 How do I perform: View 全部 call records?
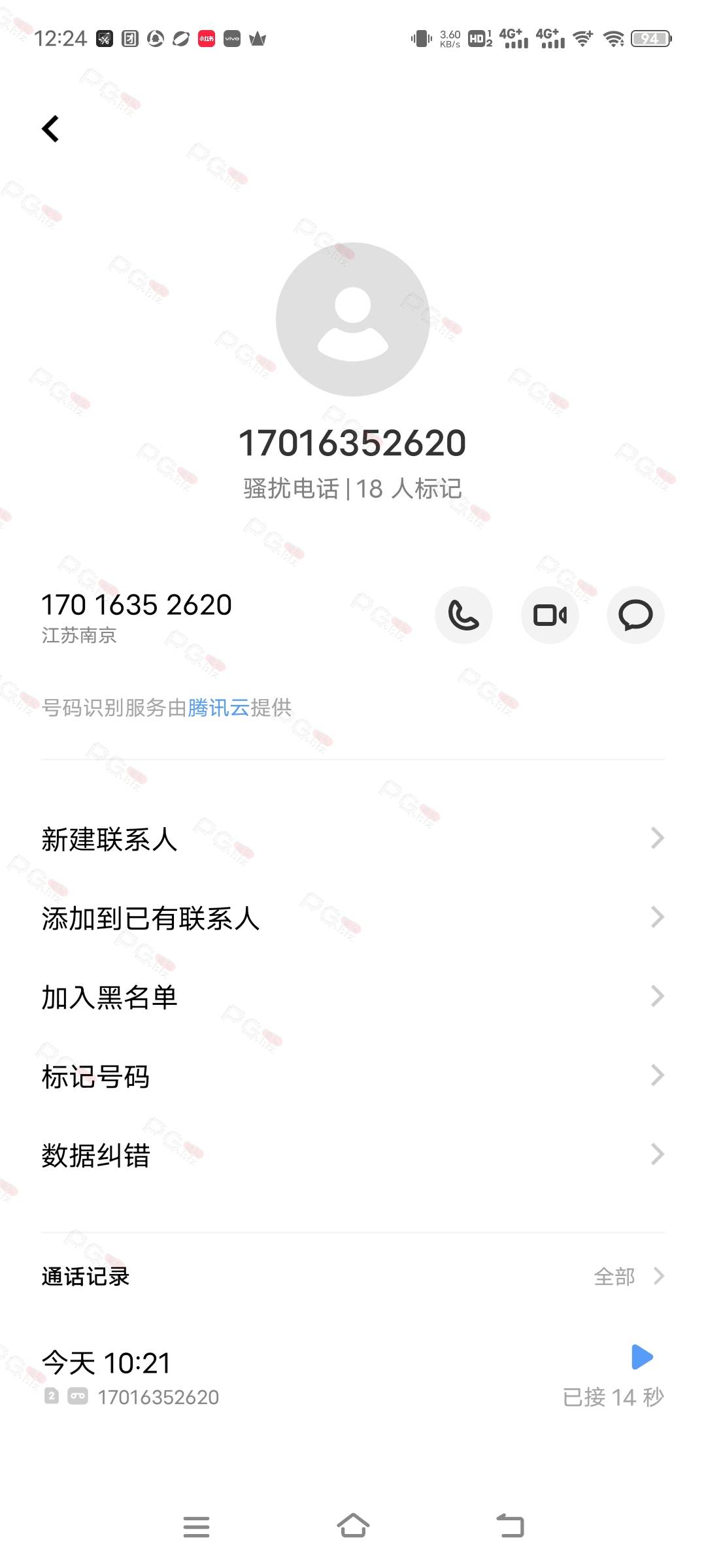(628, 1276)
